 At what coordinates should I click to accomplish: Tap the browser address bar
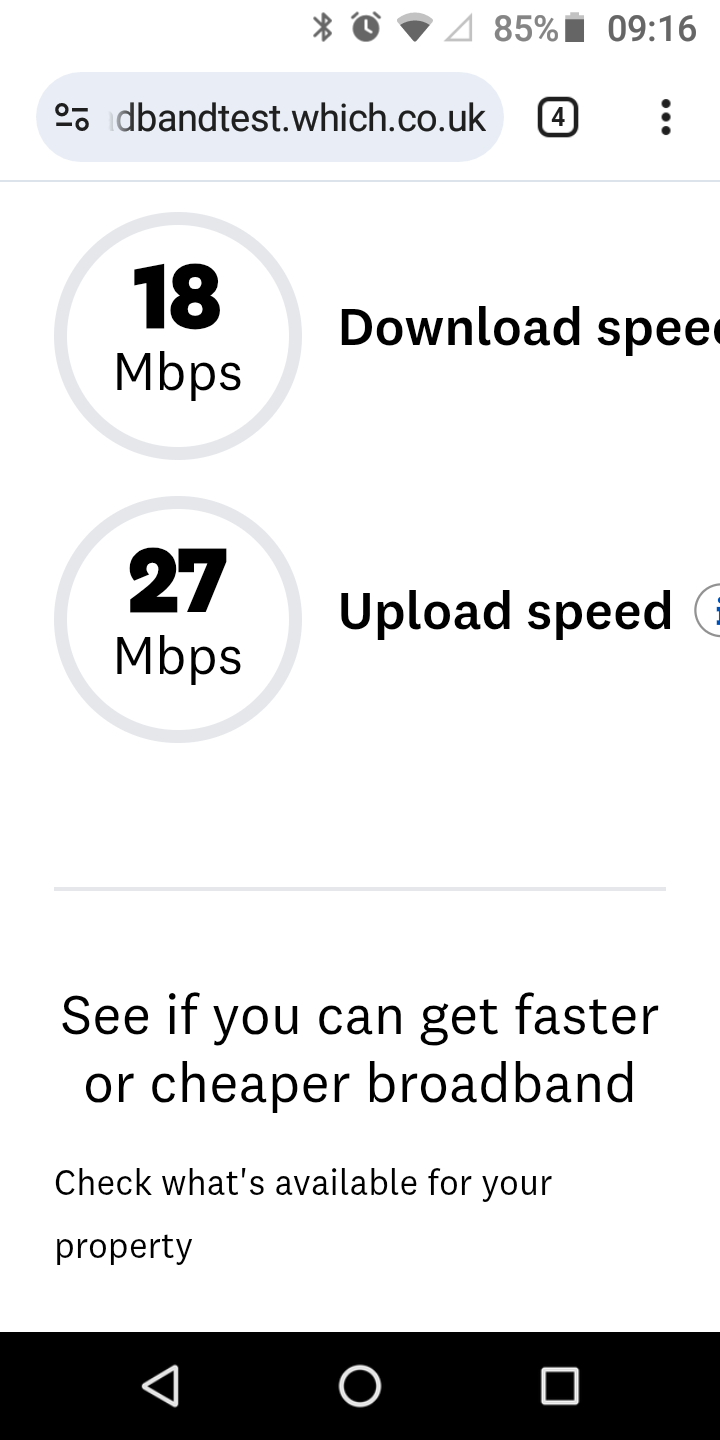pyautogui.click(x=290, y=118)
